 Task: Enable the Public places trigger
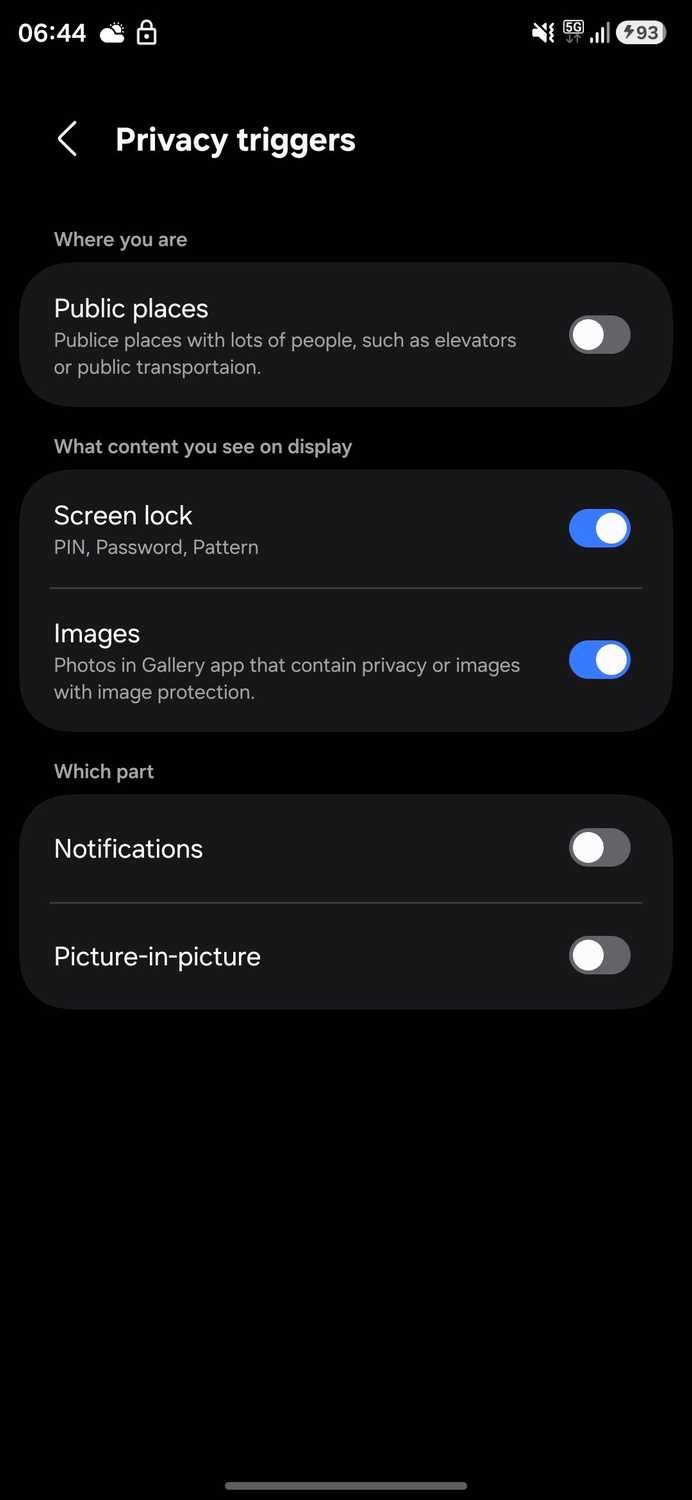pos(599,335)
